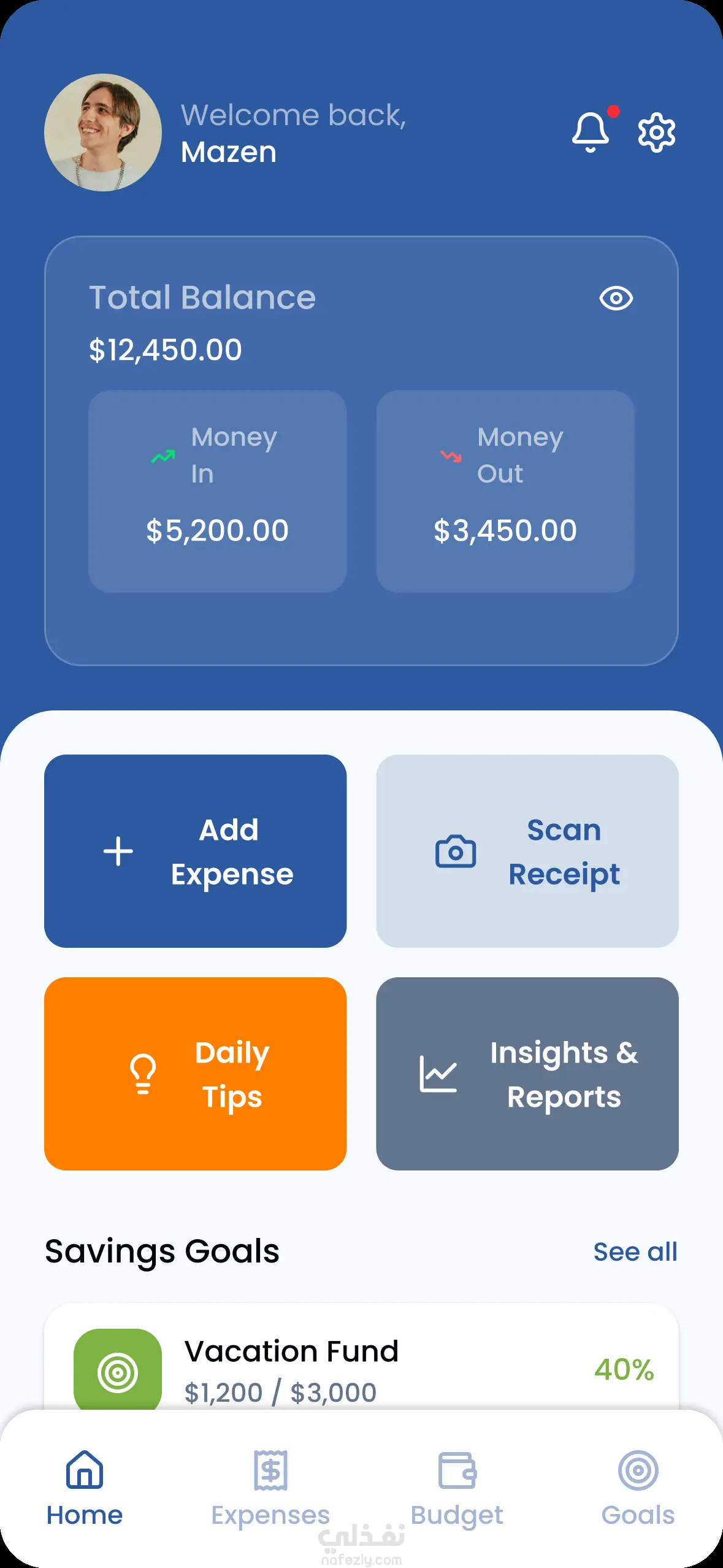Open Daily Tips

195,1074
